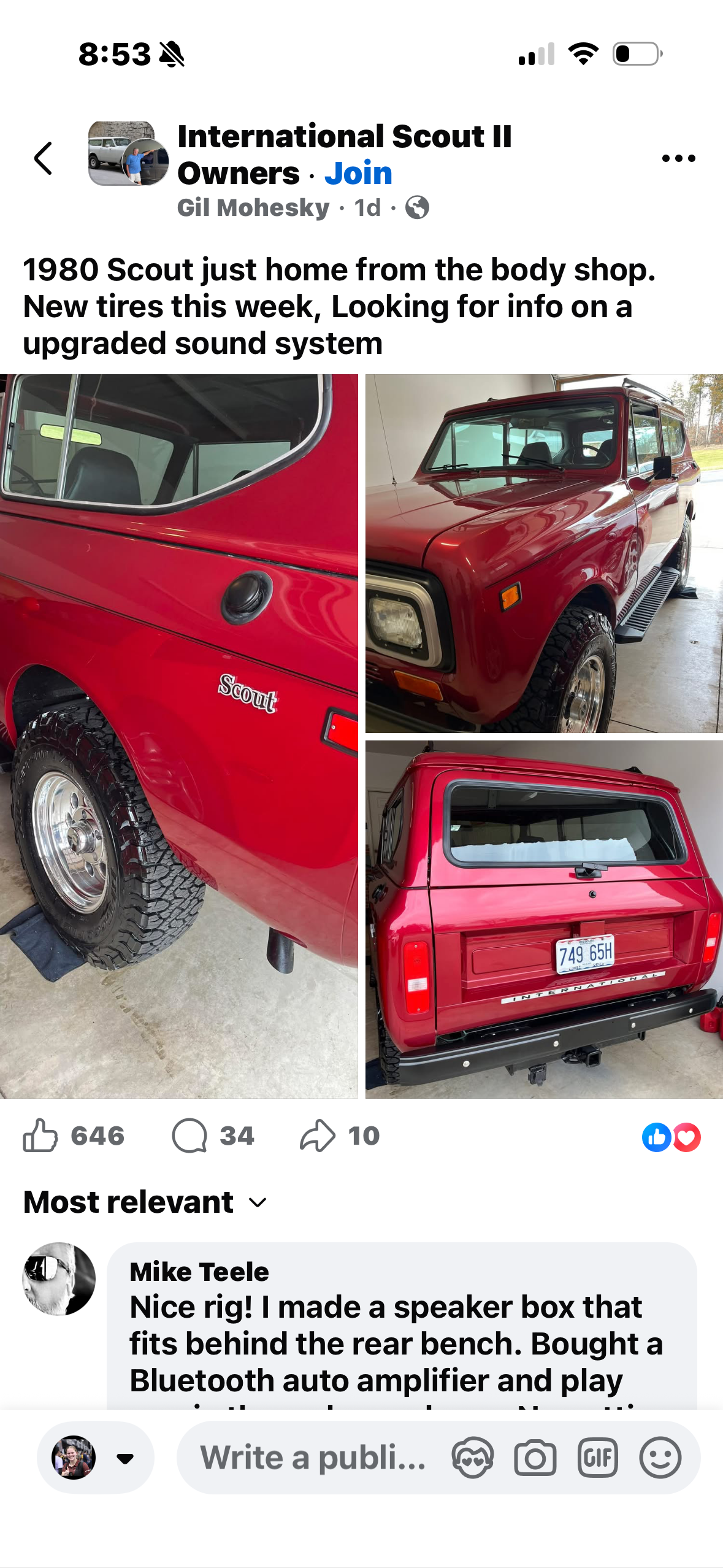The width and height of the screenshot is (723, 1568).
Task: Change the Most relevant comment sorting
Action: click(145, 1202)
